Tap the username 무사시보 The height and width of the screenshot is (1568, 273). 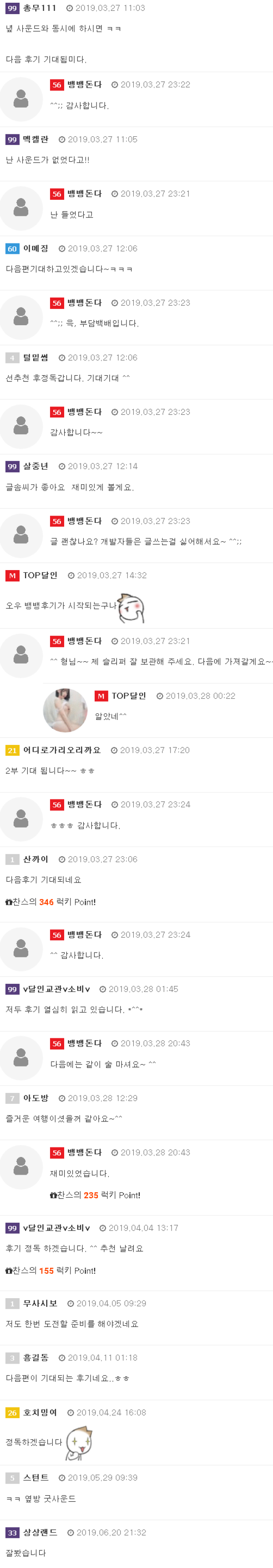[40, 1303]
